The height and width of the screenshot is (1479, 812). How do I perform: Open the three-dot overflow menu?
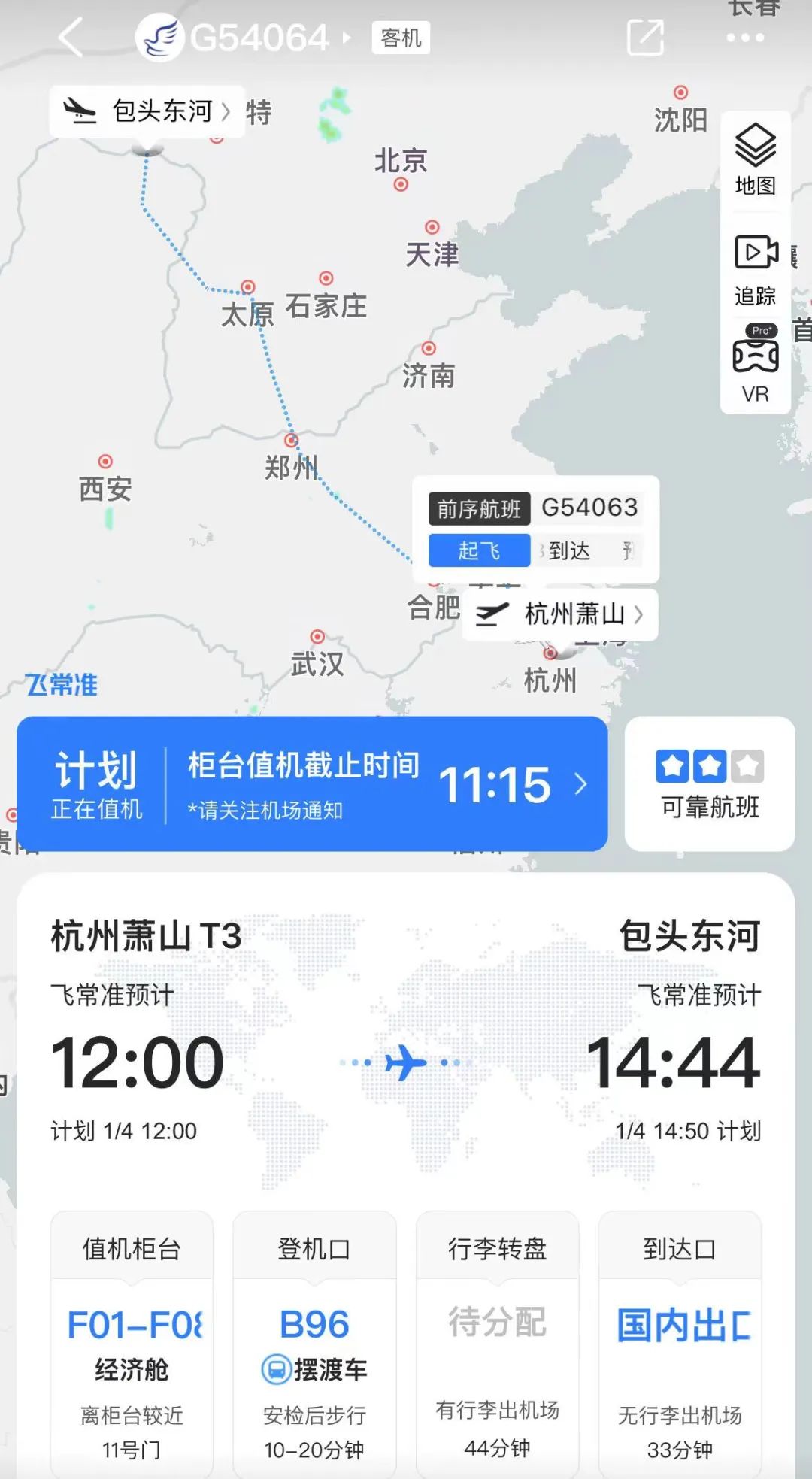(x=744, y=38)
